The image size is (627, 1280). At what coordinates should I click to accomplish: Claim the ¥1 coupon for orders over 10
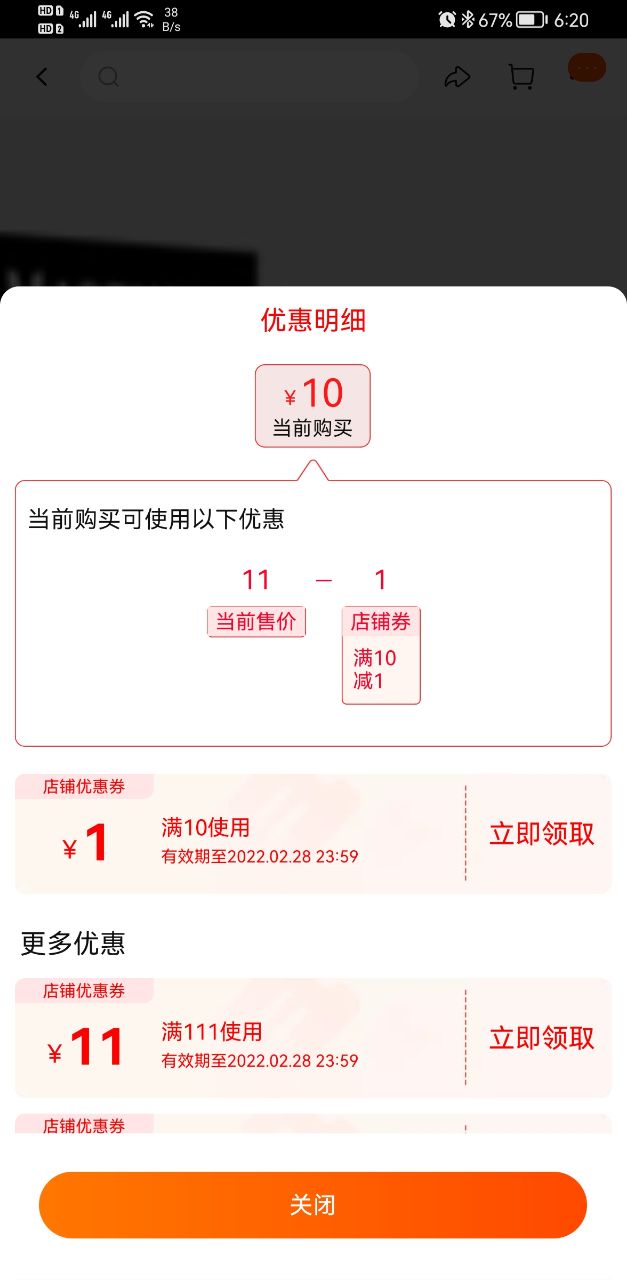[x=541, y=834]
